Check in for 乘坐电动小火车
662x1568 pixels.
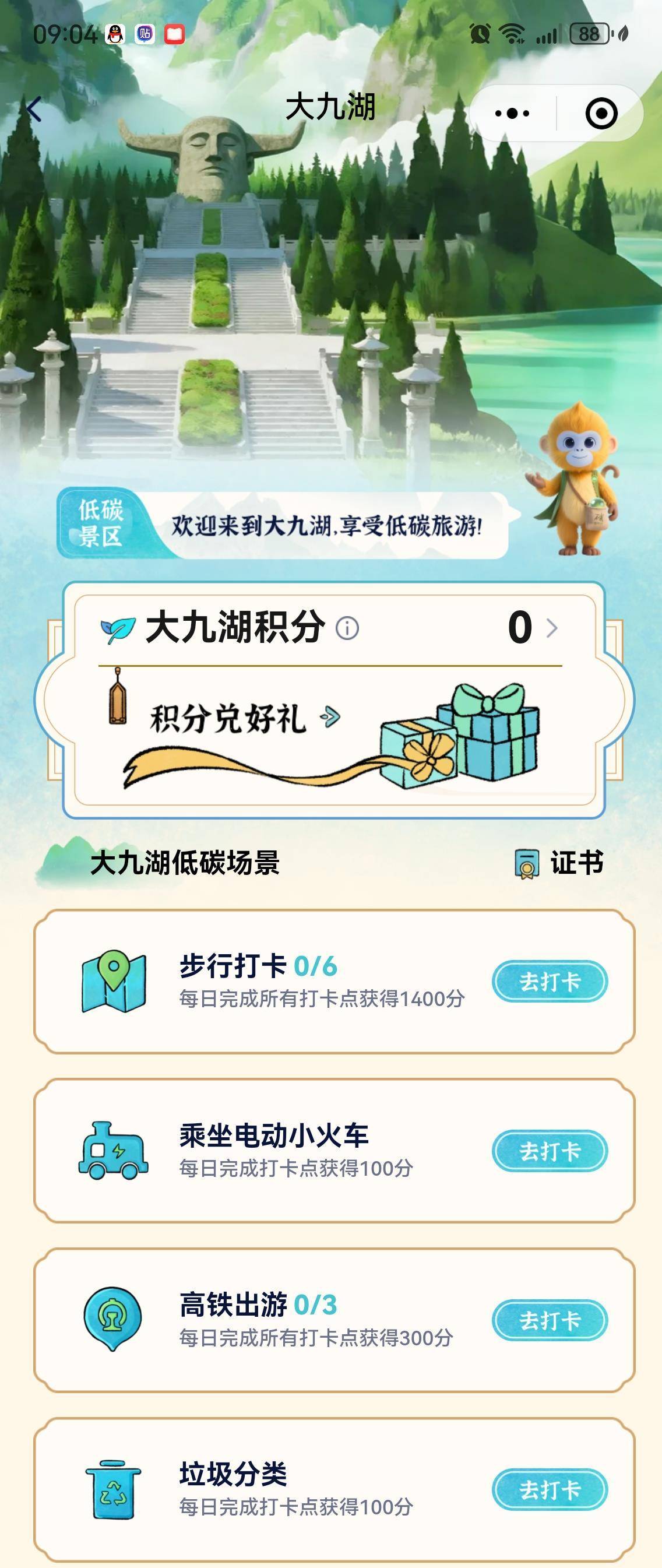pos(550,1151)
